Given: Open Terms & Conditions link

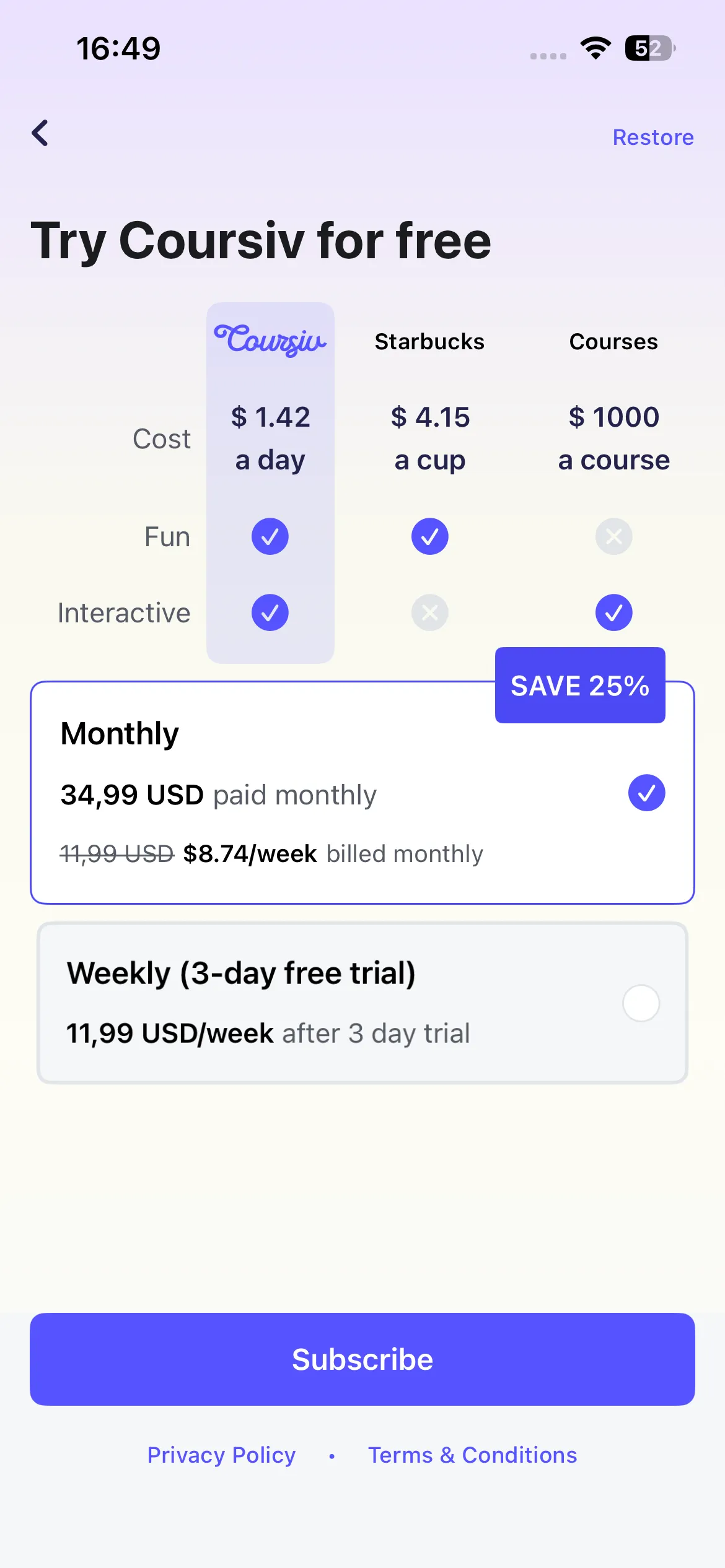Looking at the screenshot, I should [x=472, y=1455].
